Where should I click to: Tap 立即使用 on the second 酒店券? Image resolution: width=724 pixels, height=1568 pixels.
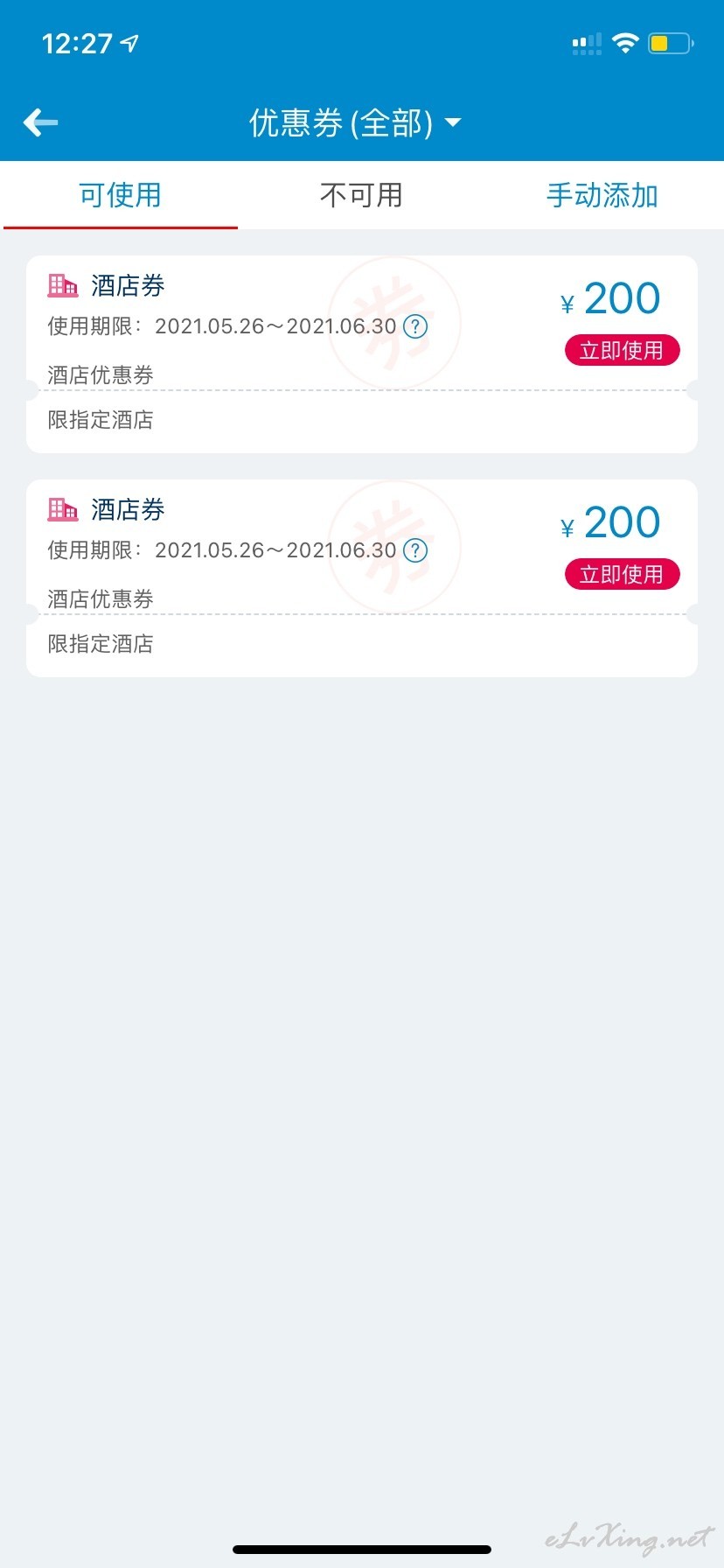622,574
